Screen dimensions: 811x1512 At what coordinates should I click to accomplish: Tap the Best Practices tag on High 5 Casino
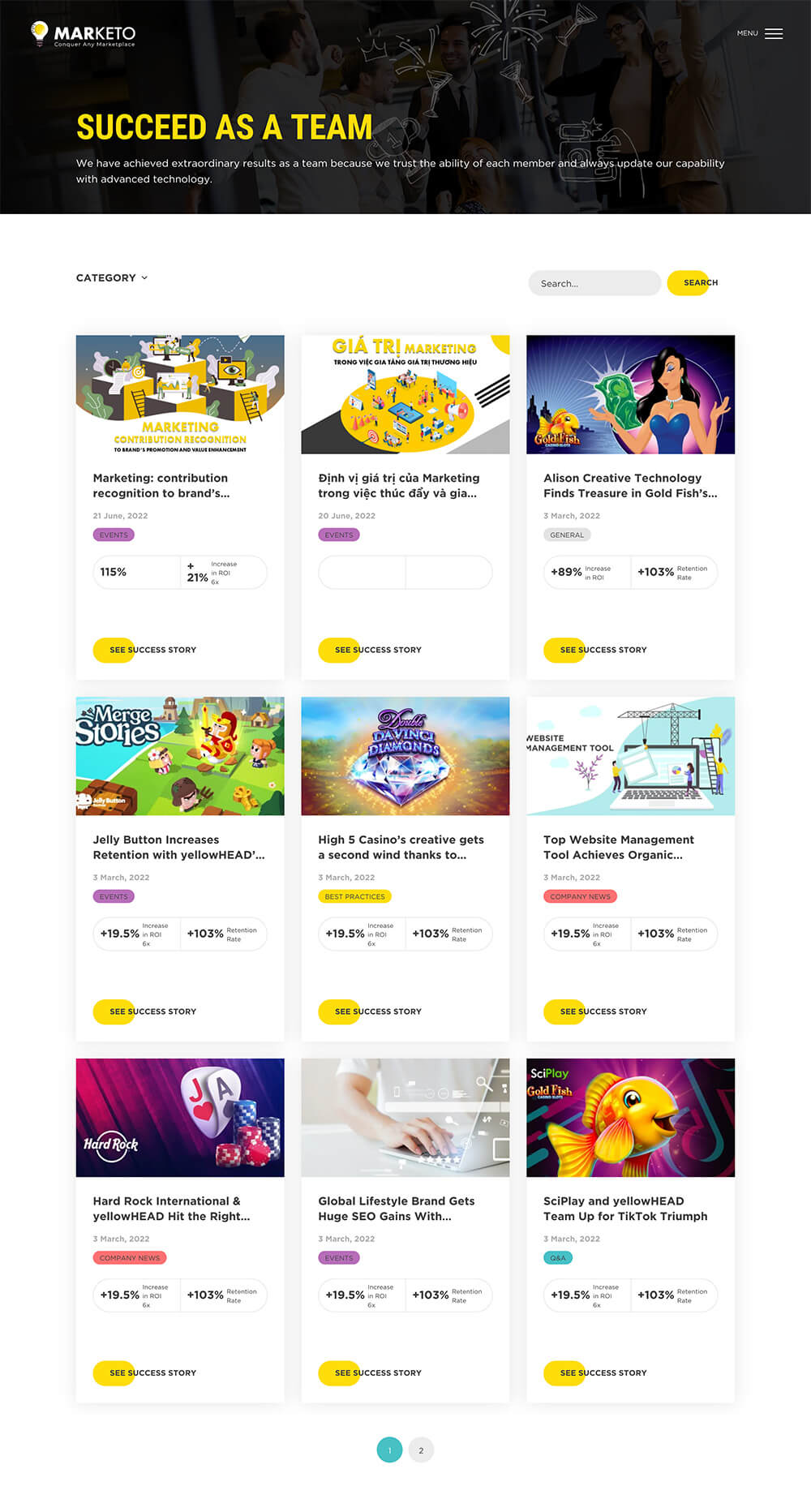pyautogui.click(x=354, y=896)
